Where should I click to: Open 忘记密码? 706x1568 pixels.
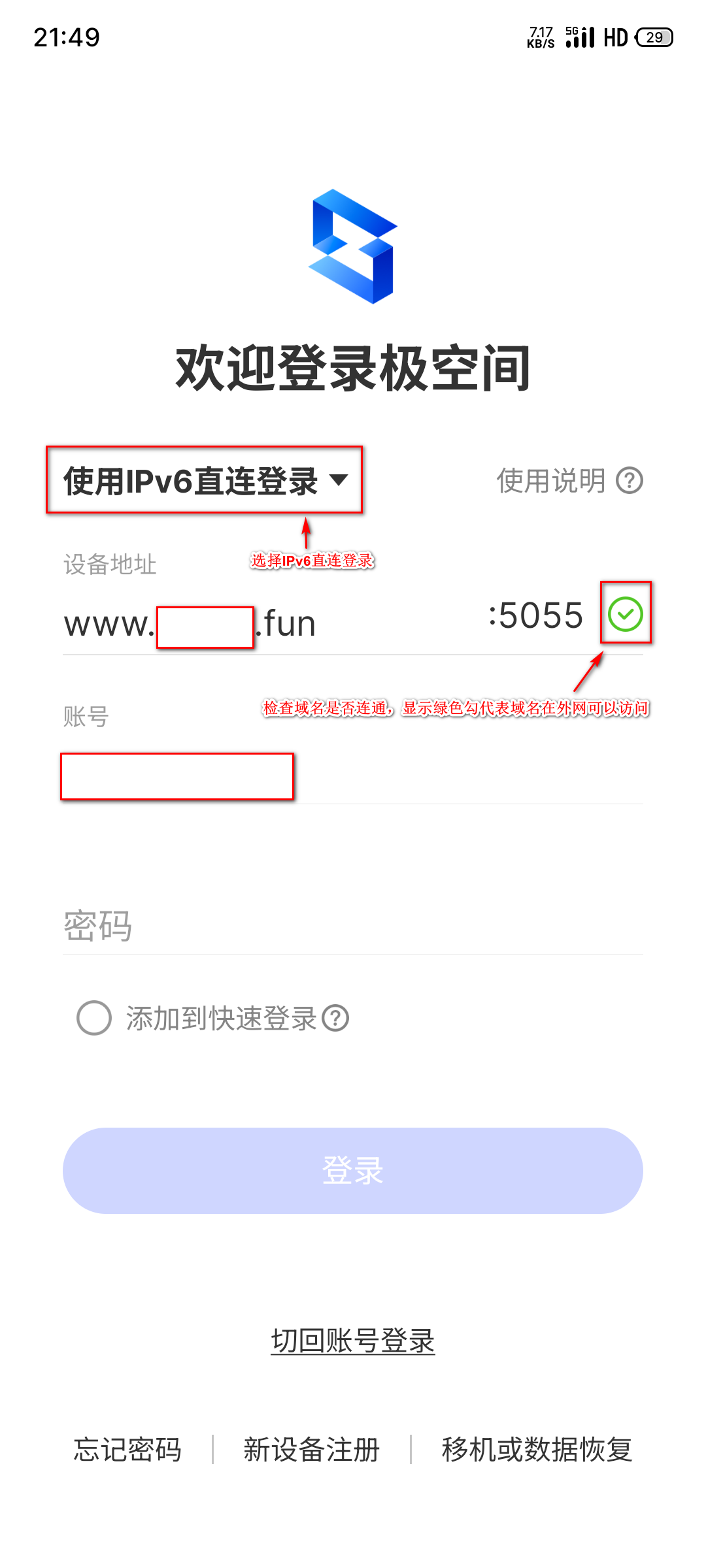(127, 1449)
